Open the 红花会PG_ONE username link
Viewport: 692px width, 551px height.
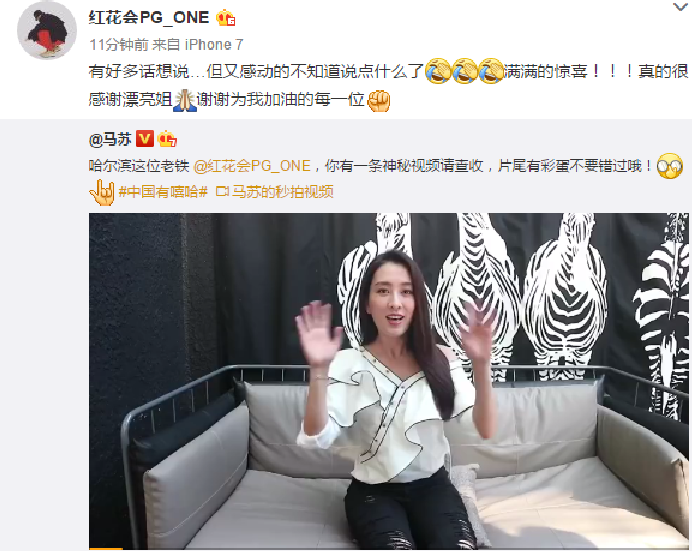(x=149, y=17)
